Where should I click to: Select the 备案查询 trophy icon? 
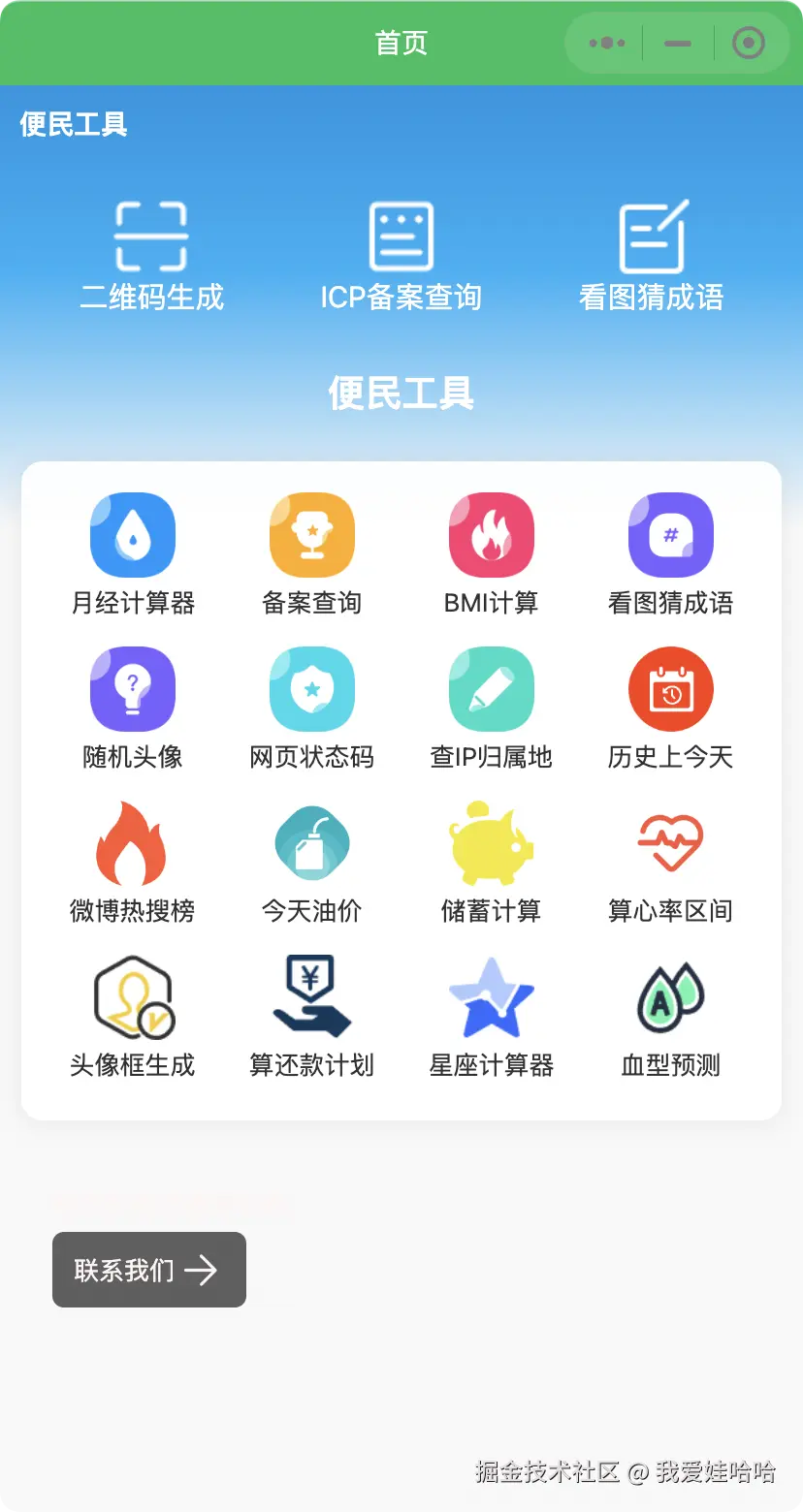311,552
